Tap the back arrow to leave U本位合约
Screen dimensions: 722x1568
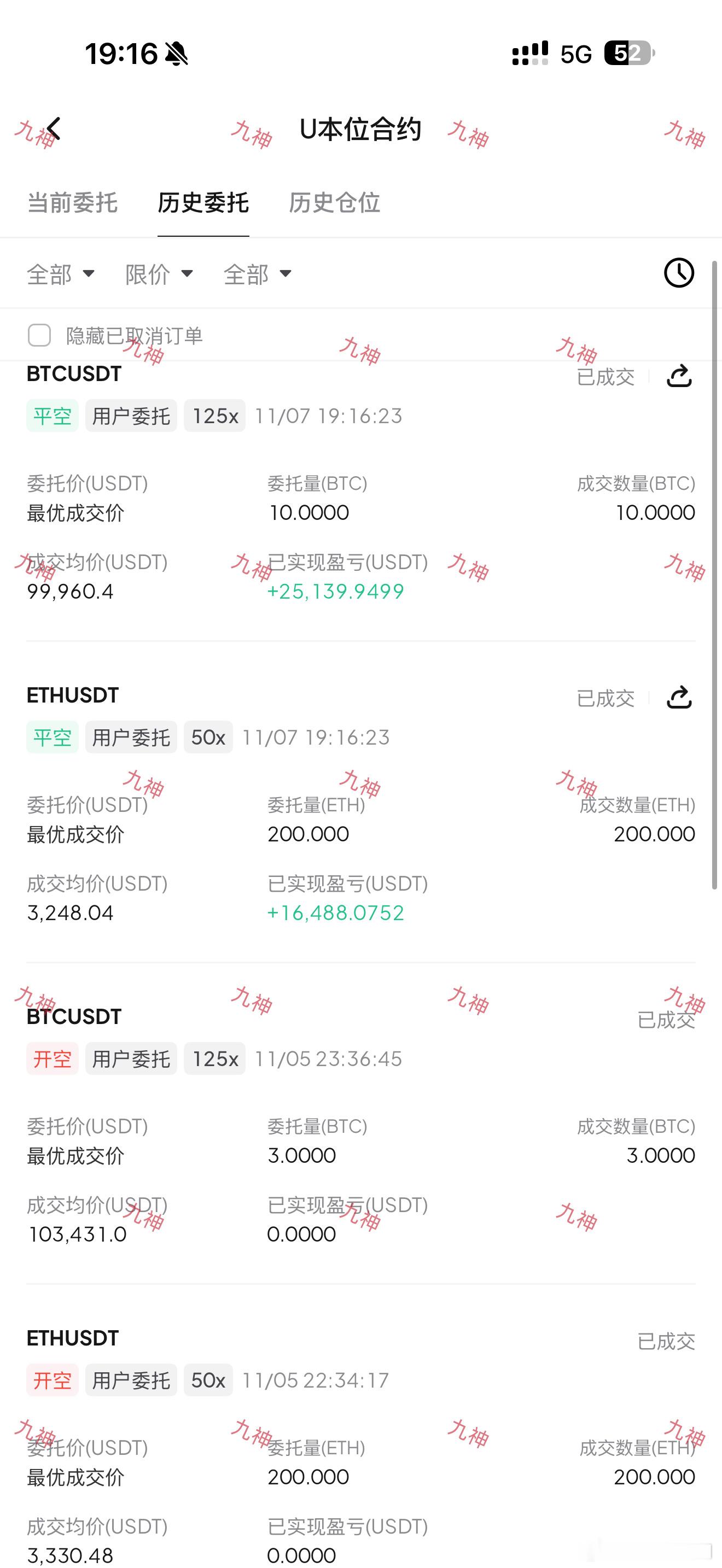(x=54, y=128)
